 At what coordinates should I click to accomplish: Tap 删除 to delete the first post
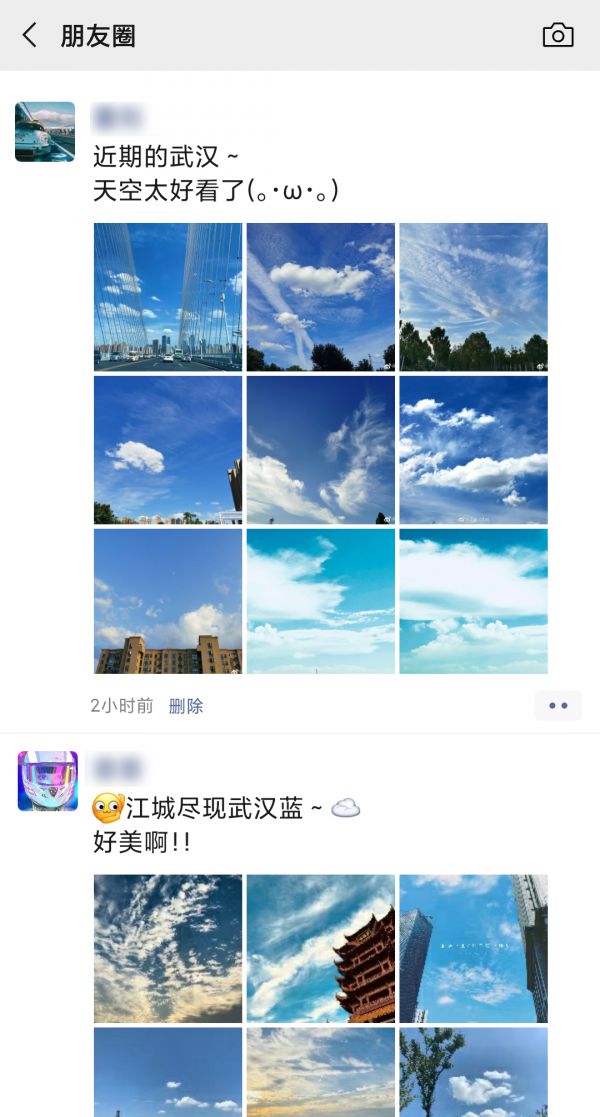(186, 706)
